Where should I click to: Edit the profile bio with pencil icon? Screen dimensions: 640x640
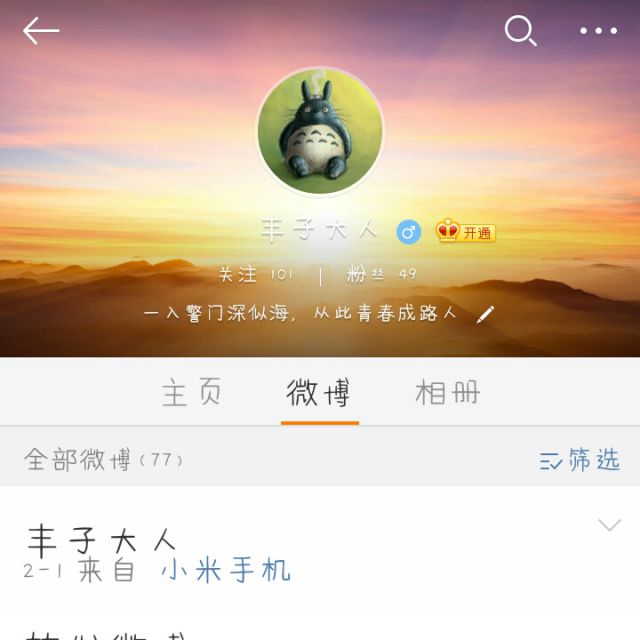click(485, 314)
